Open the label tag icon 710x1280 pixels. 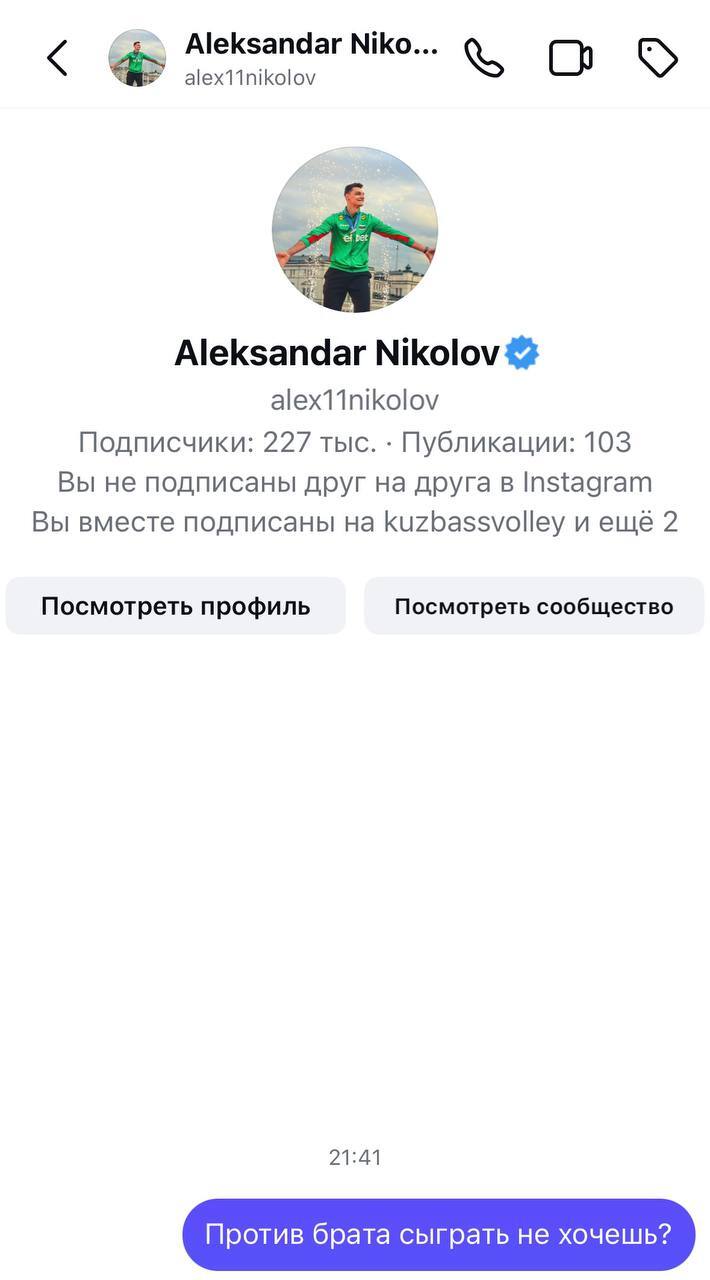pos(658,58)
